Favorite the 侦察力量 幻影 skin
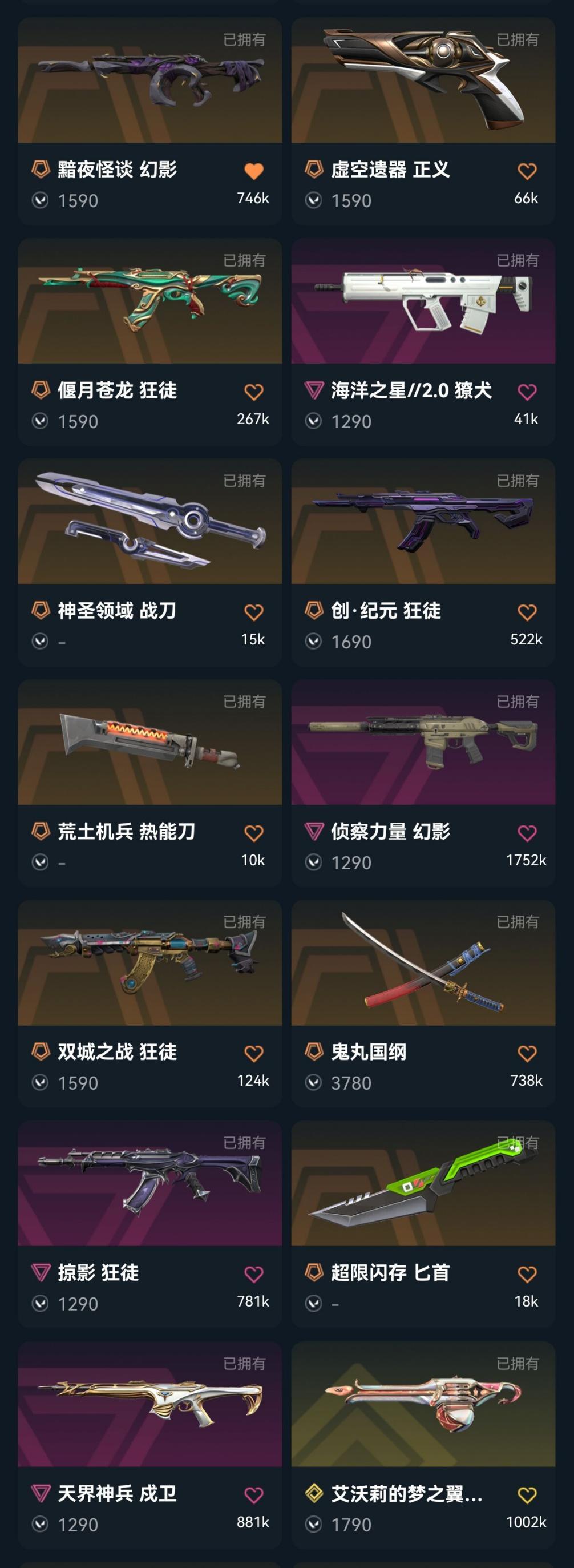This screenshot has height=1568, width=574. coord(527,833)
